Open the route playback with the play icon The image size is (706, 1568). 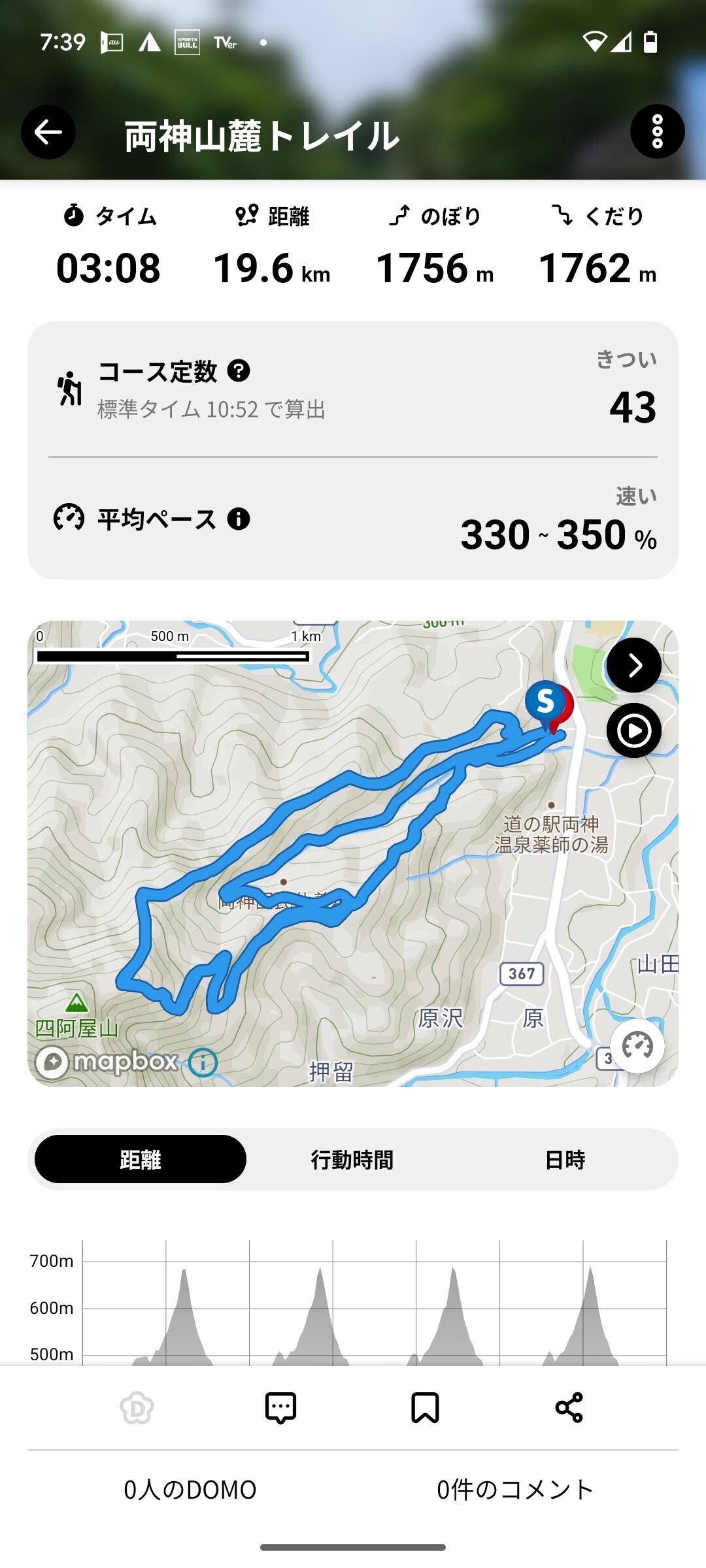click(633, 730)
